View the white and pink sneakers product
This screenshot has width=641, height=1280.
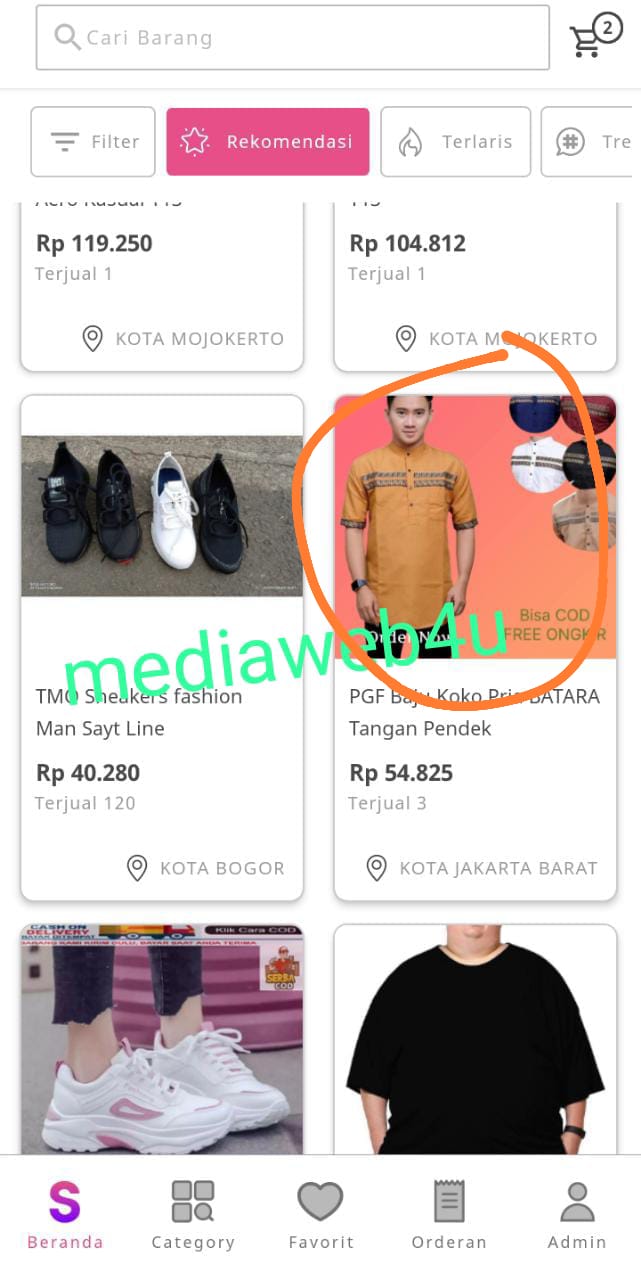pos(162,1040)
